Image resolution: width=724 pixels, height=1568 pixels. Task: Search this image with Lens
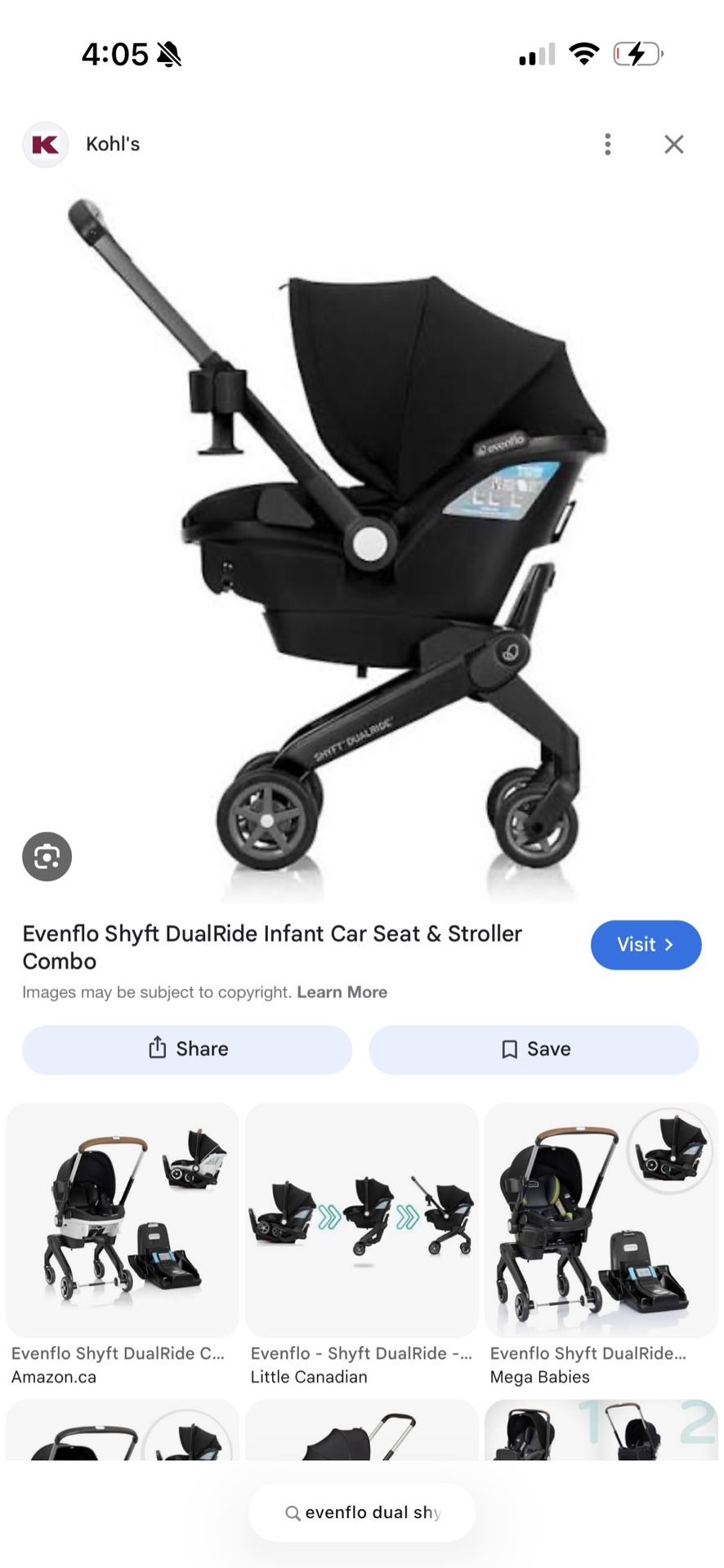[47, 857]
